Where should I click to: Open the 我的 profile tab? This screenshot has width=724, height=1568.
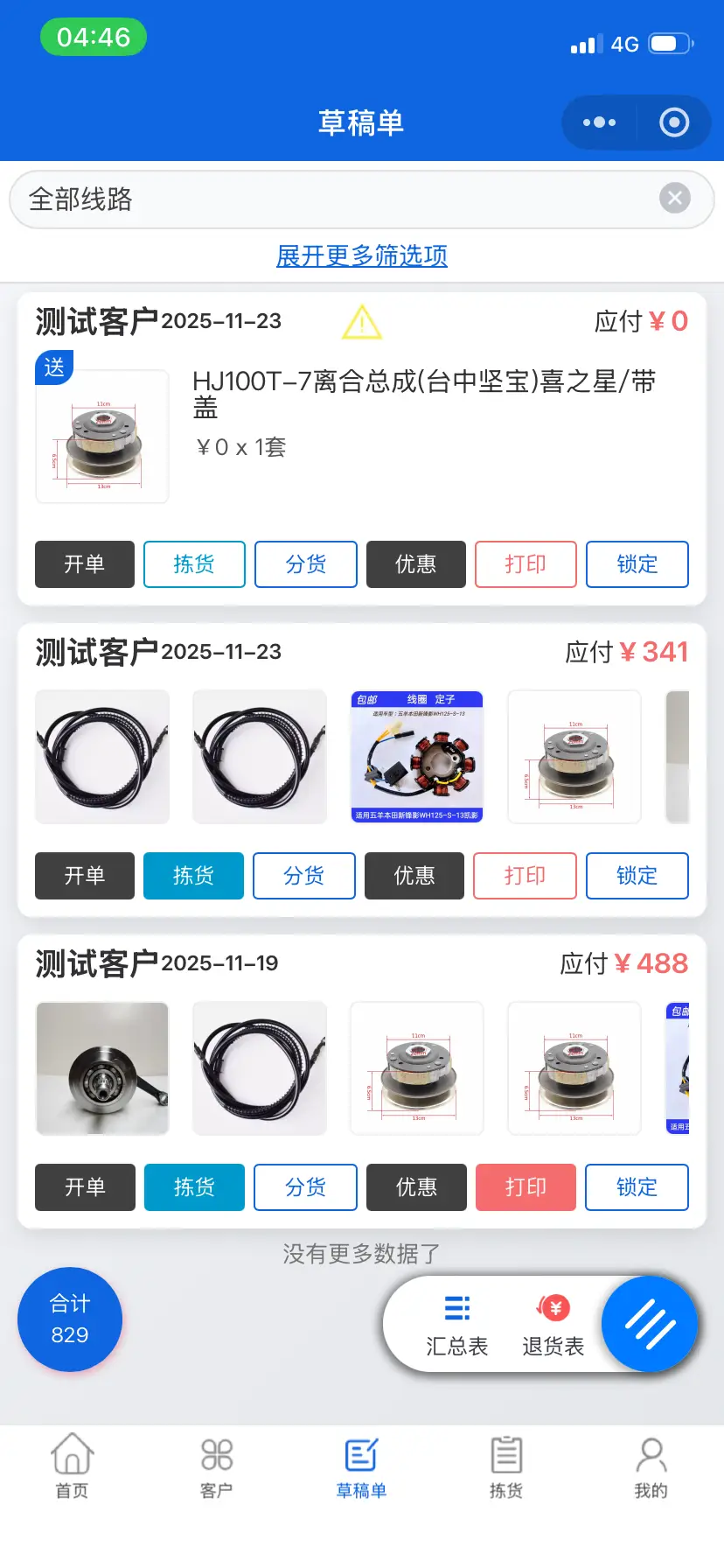click(x=651, y=1466)
